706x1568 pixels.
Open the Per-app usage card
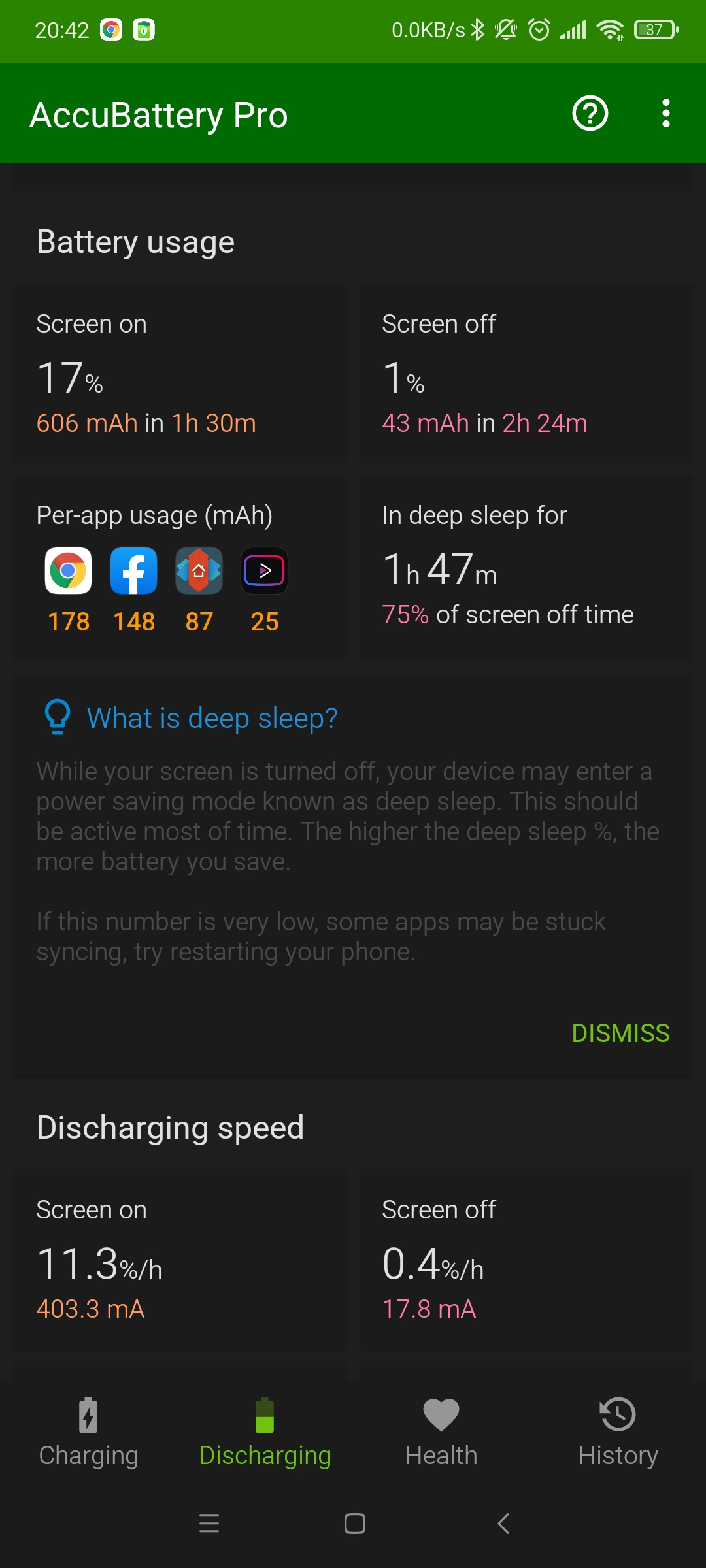click(x=180, y=568)
